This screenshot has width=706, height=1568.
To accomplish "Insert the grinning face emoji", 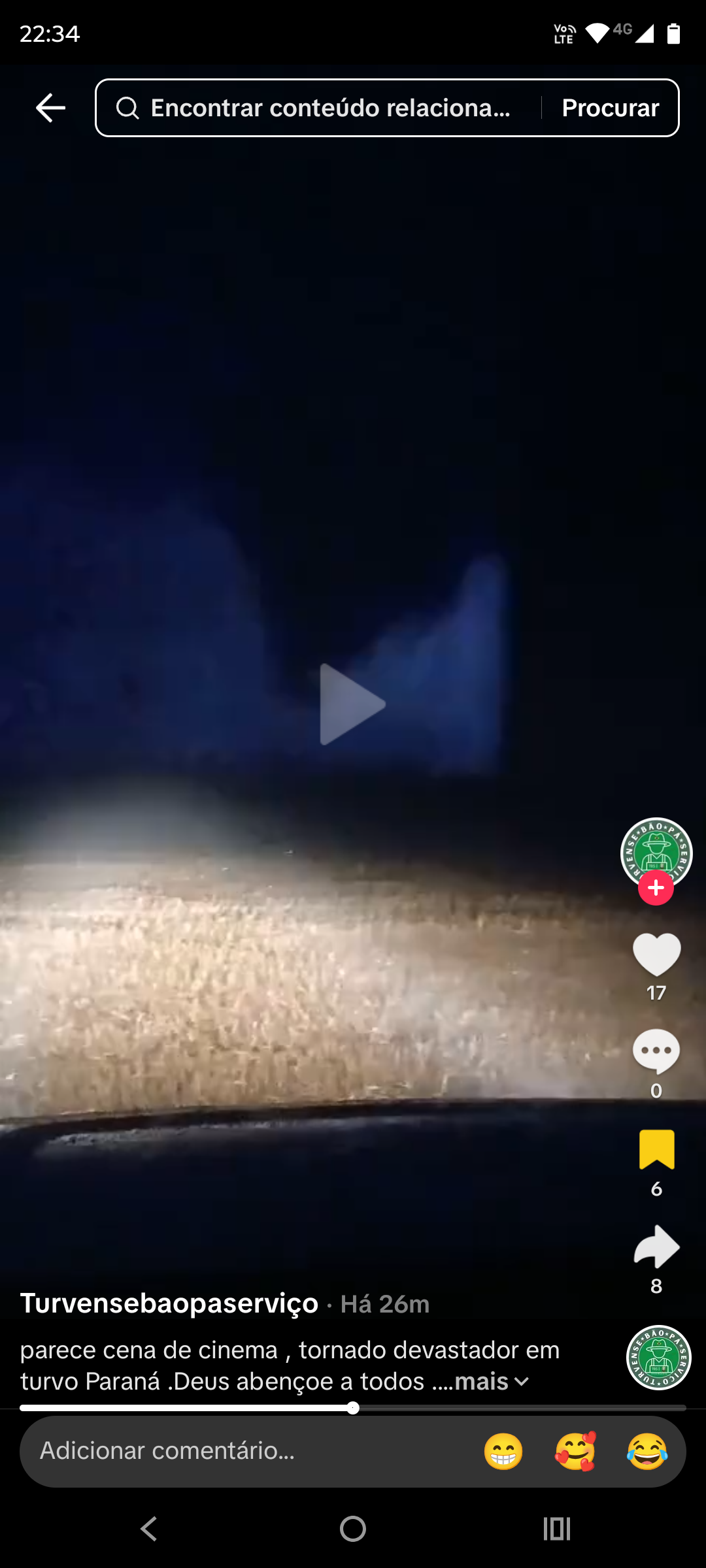I will coord(503,1451).
